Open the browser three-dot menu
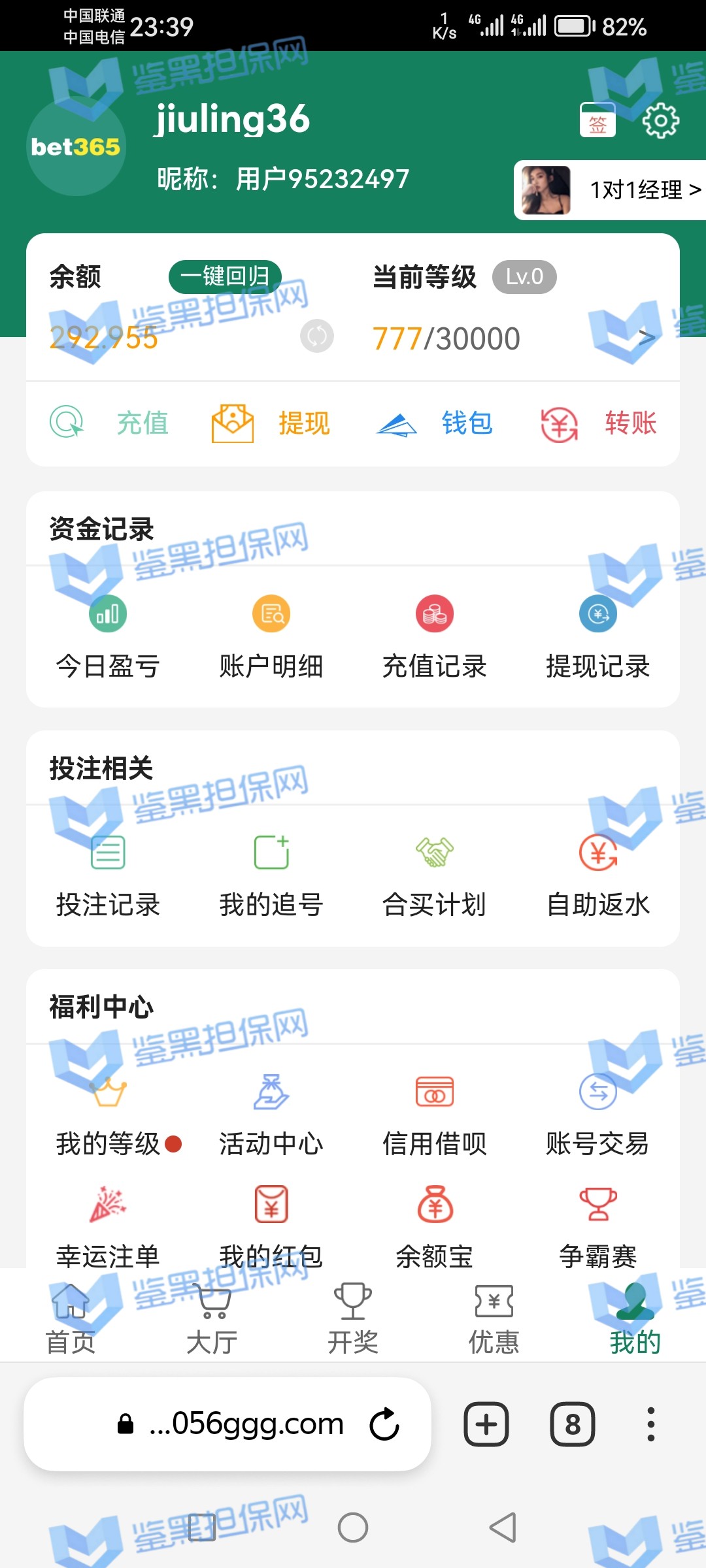706x1568 pixels. tap(650, 1424)
